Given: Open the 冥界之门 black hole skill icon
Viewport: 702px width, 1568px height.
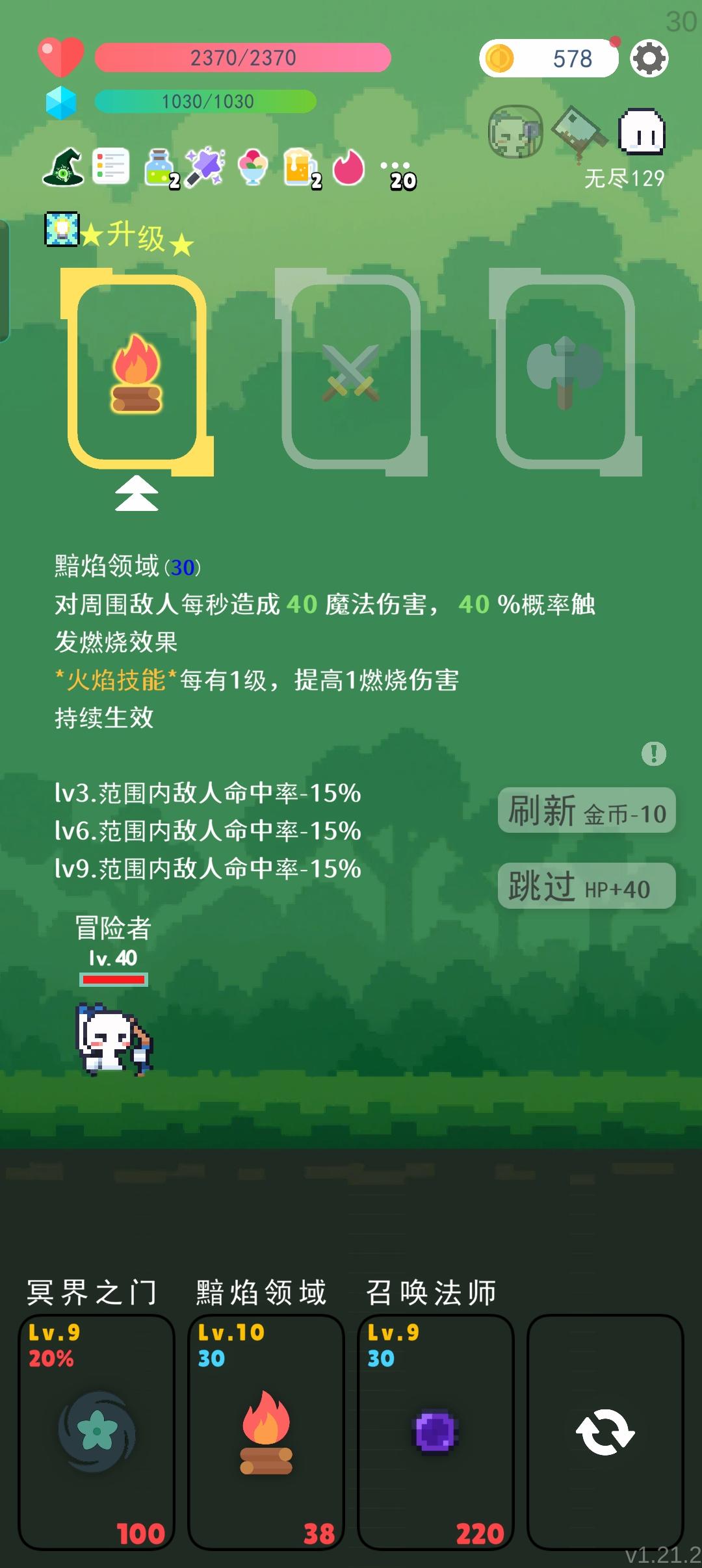Looking at the screenshot, I should coord(96,1430).
